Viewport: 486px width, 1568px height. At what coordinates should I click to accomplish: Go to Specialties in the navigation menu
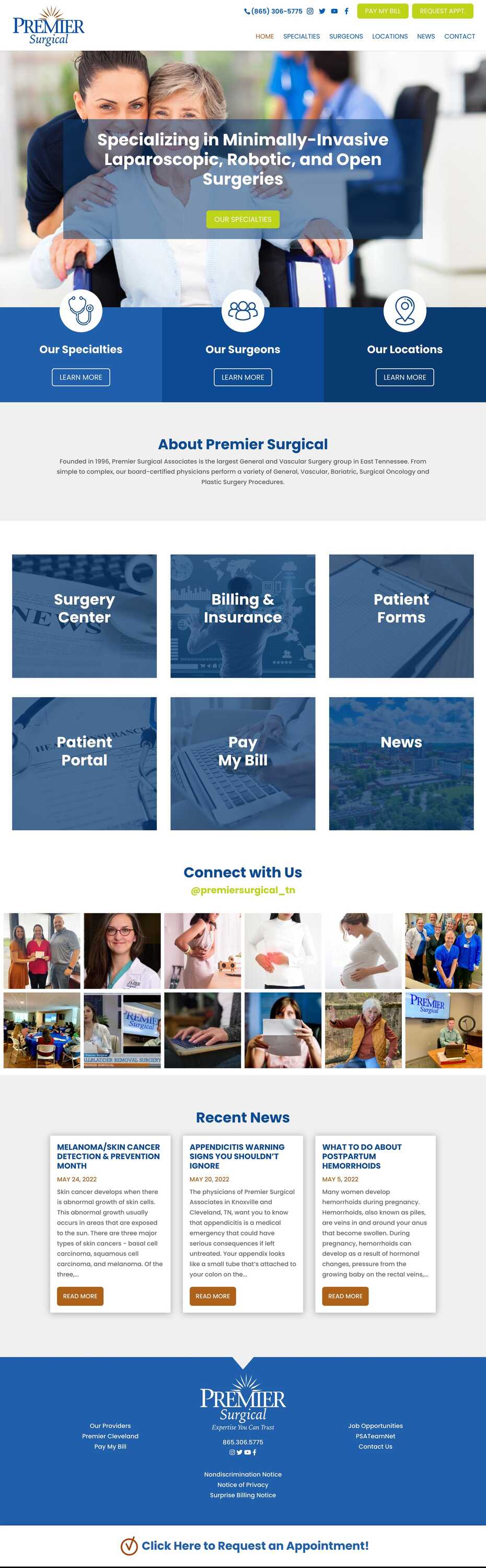[x=301, y=37]
